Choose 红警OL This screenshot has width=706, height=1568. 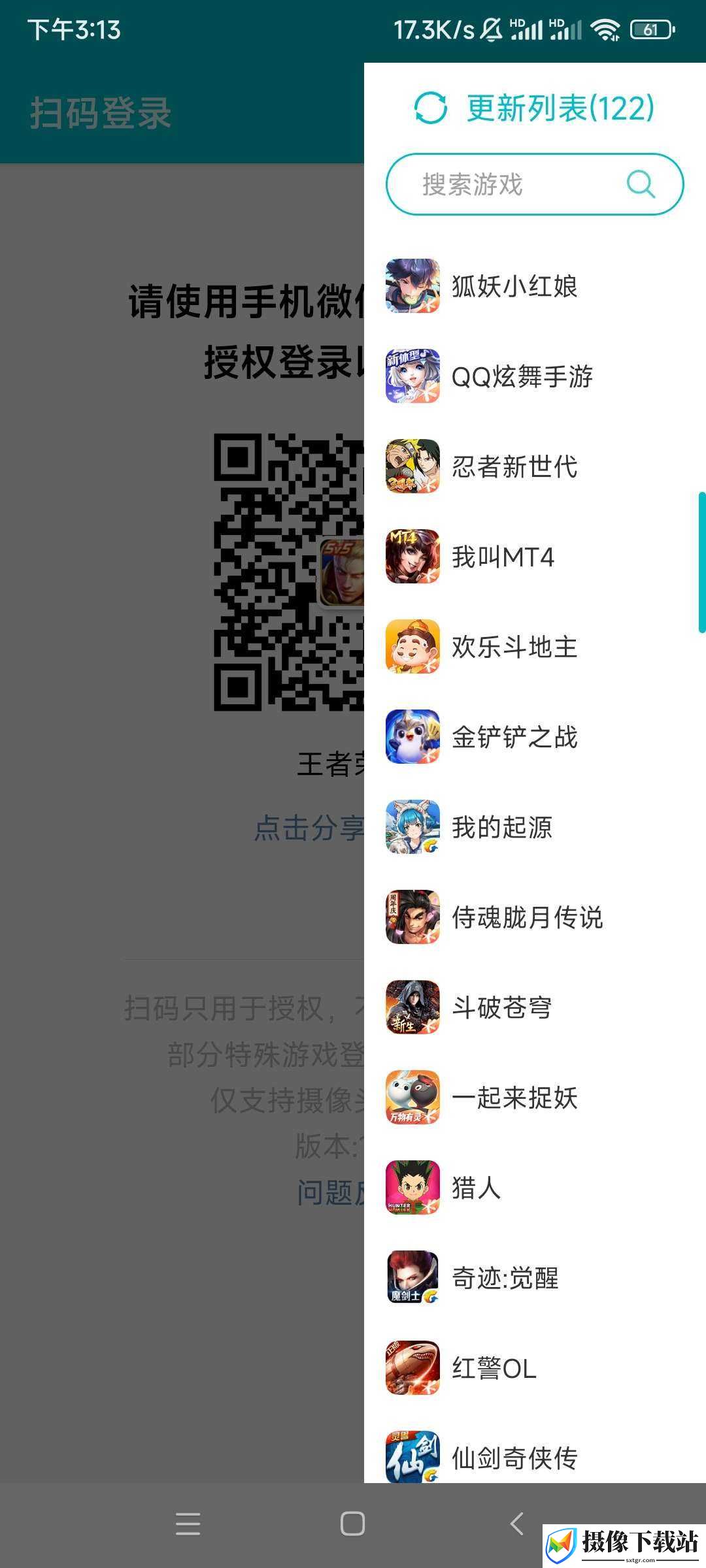[535, 1368]
